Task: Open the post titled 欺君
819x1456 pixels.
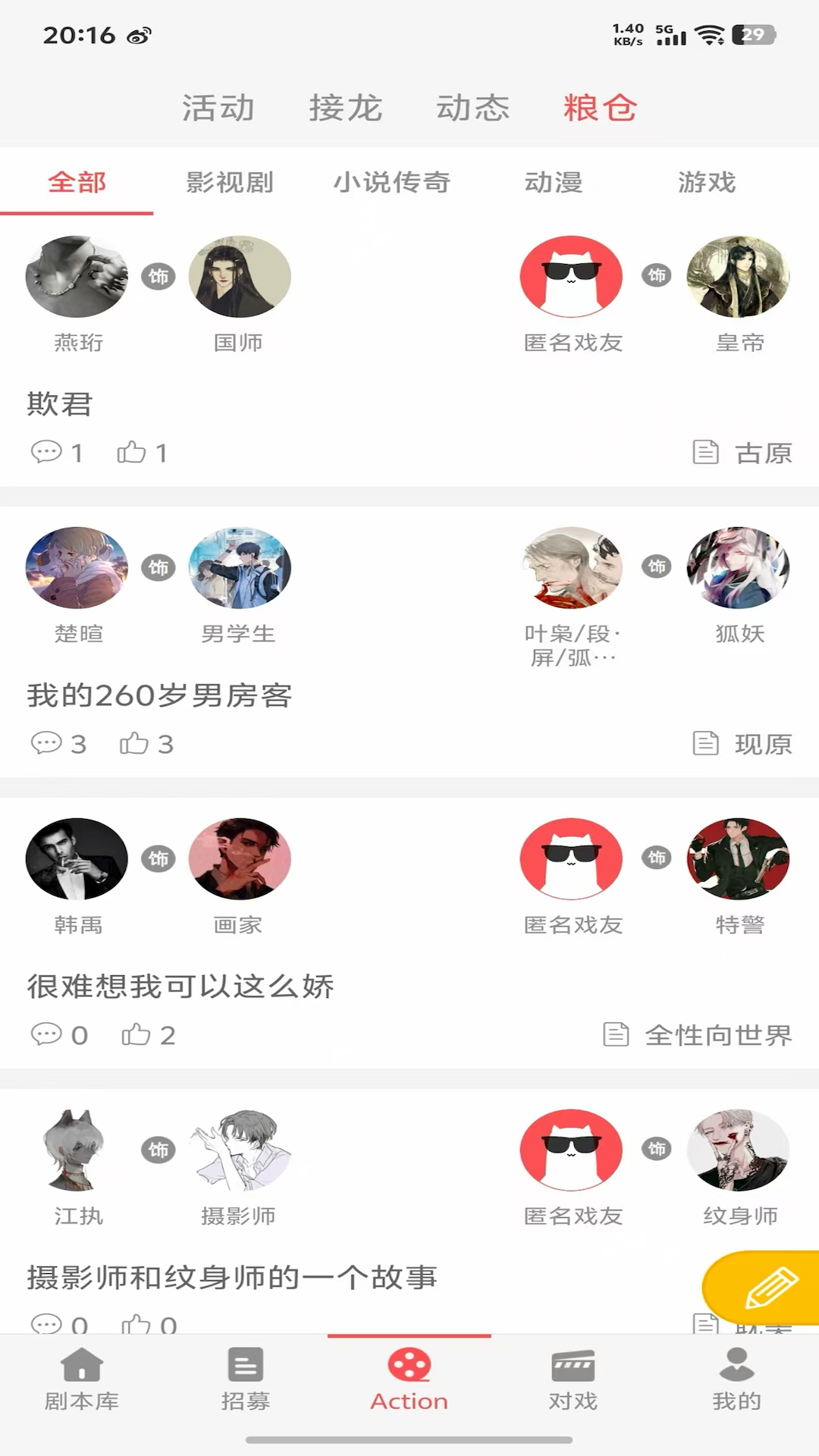Action: tap(58, 404)
